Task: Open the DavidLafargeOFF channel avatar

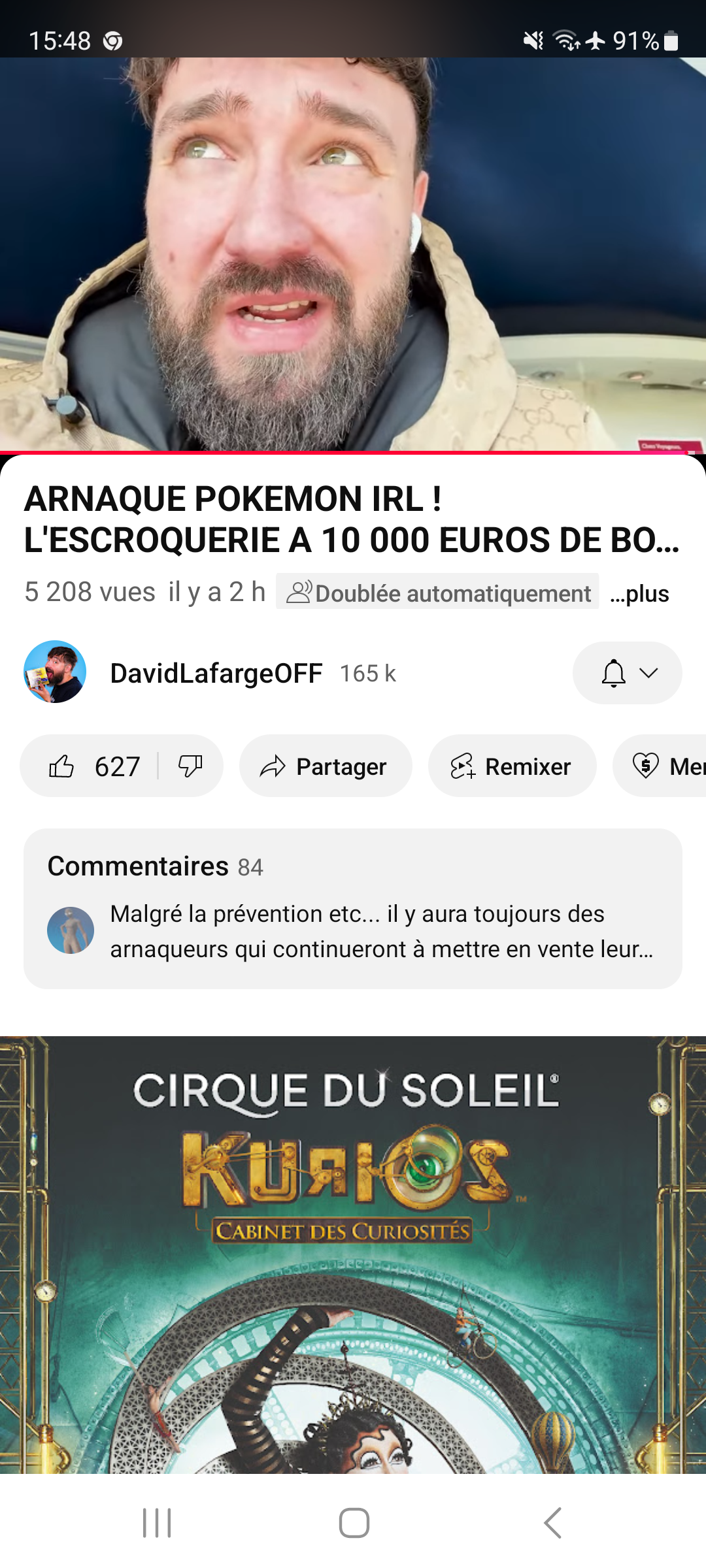Action: 55,672
